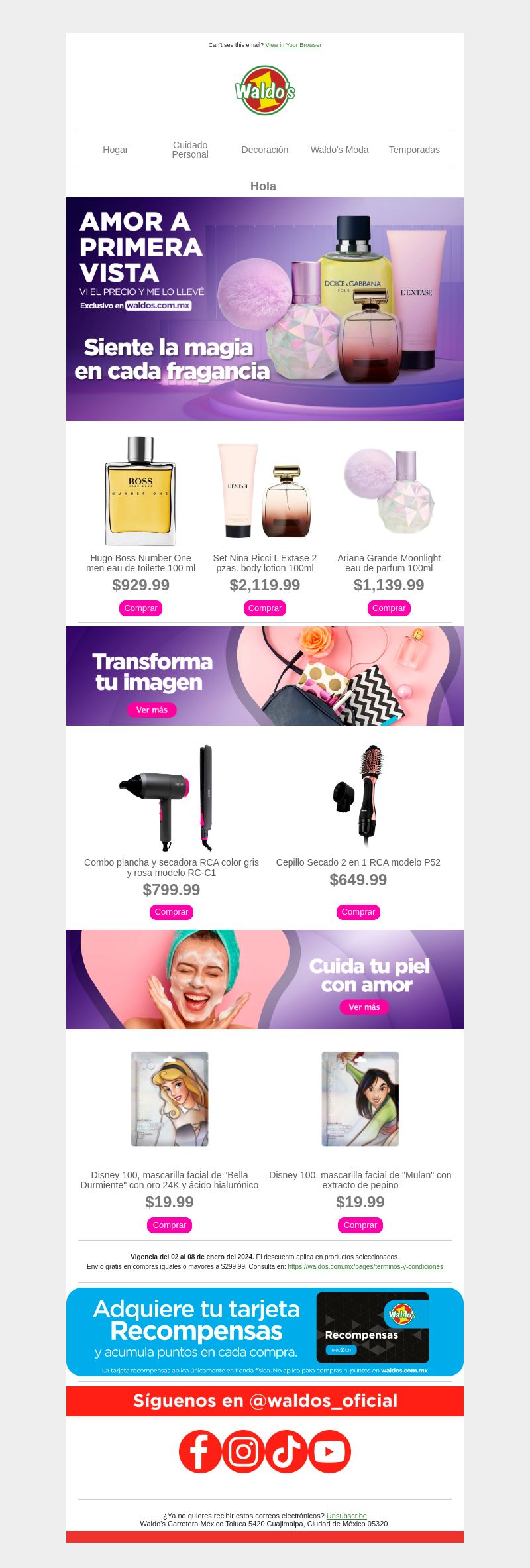
Task: Tap Comprar under Ariana Grande Moonlight
Action: (x=389, y=608)
